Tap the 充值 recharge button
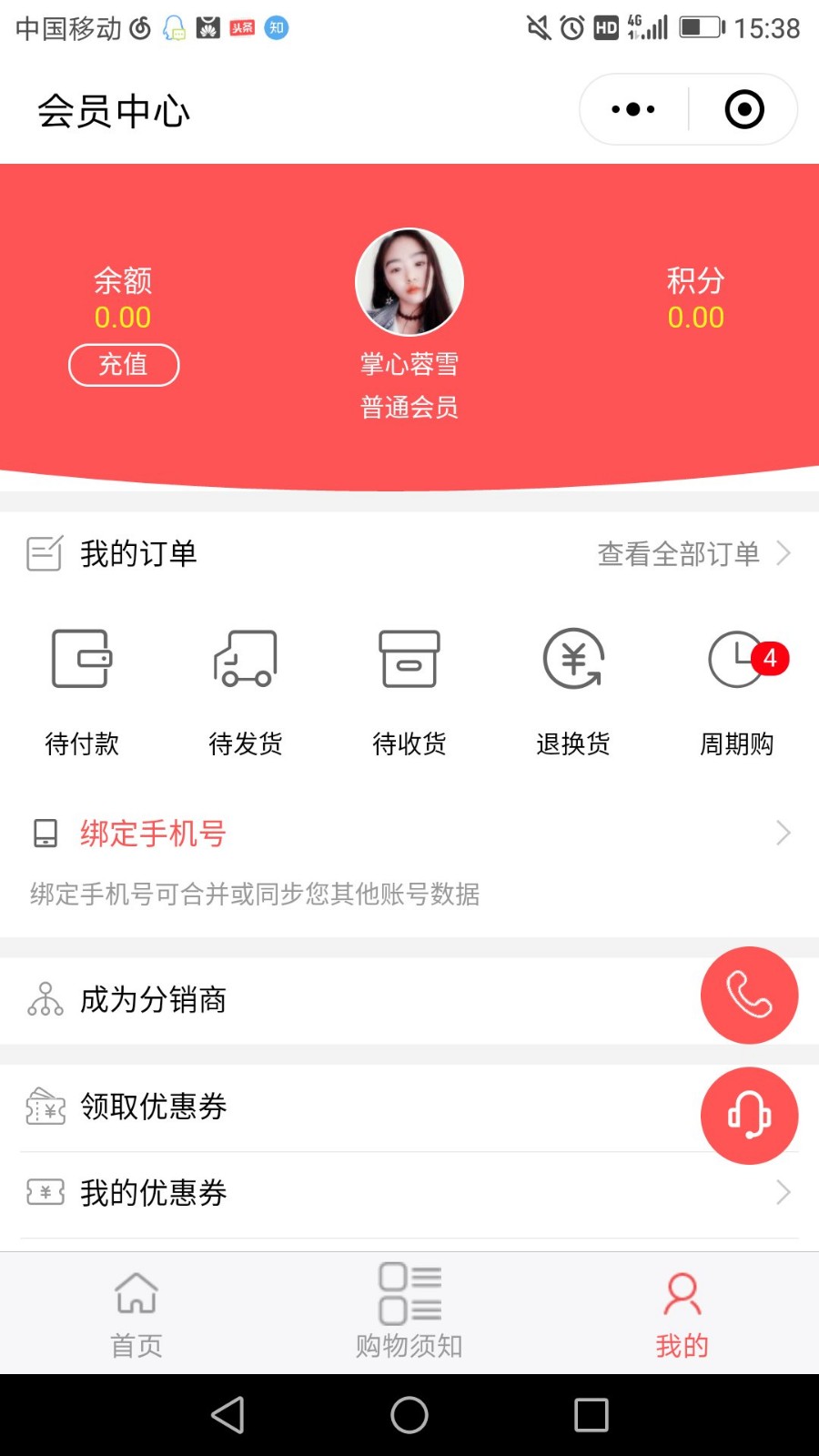Screen dimensions: 819x1456 click(124, 365)
